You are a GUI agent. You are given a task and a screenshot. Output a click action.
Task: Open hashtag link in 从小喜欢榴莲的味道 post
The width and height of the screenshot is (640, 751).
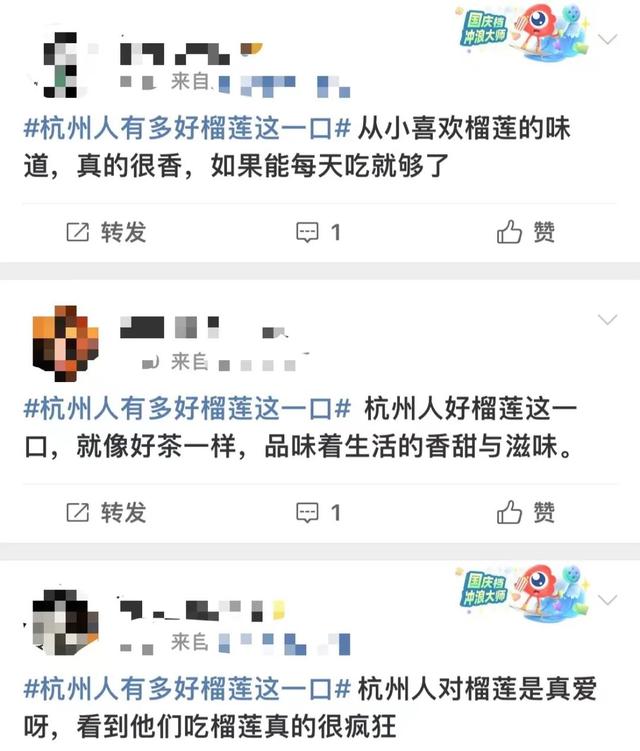tap(187, 128)
